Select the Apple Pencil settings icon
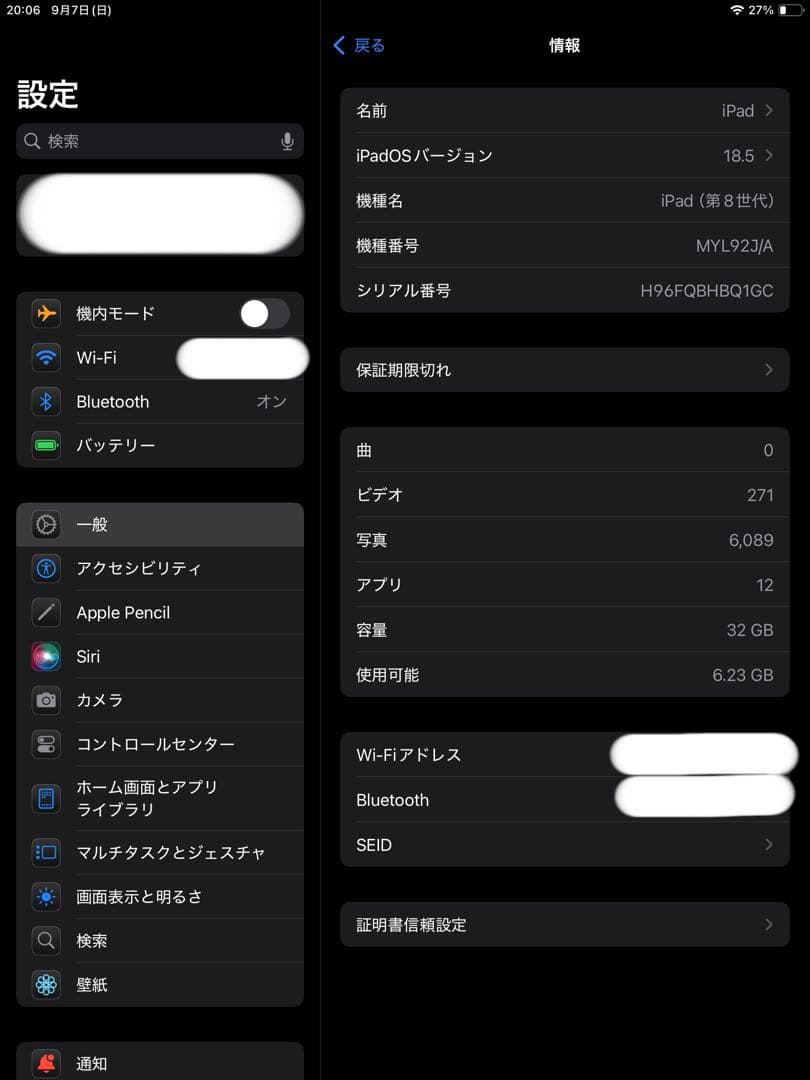 click(46, 612)
